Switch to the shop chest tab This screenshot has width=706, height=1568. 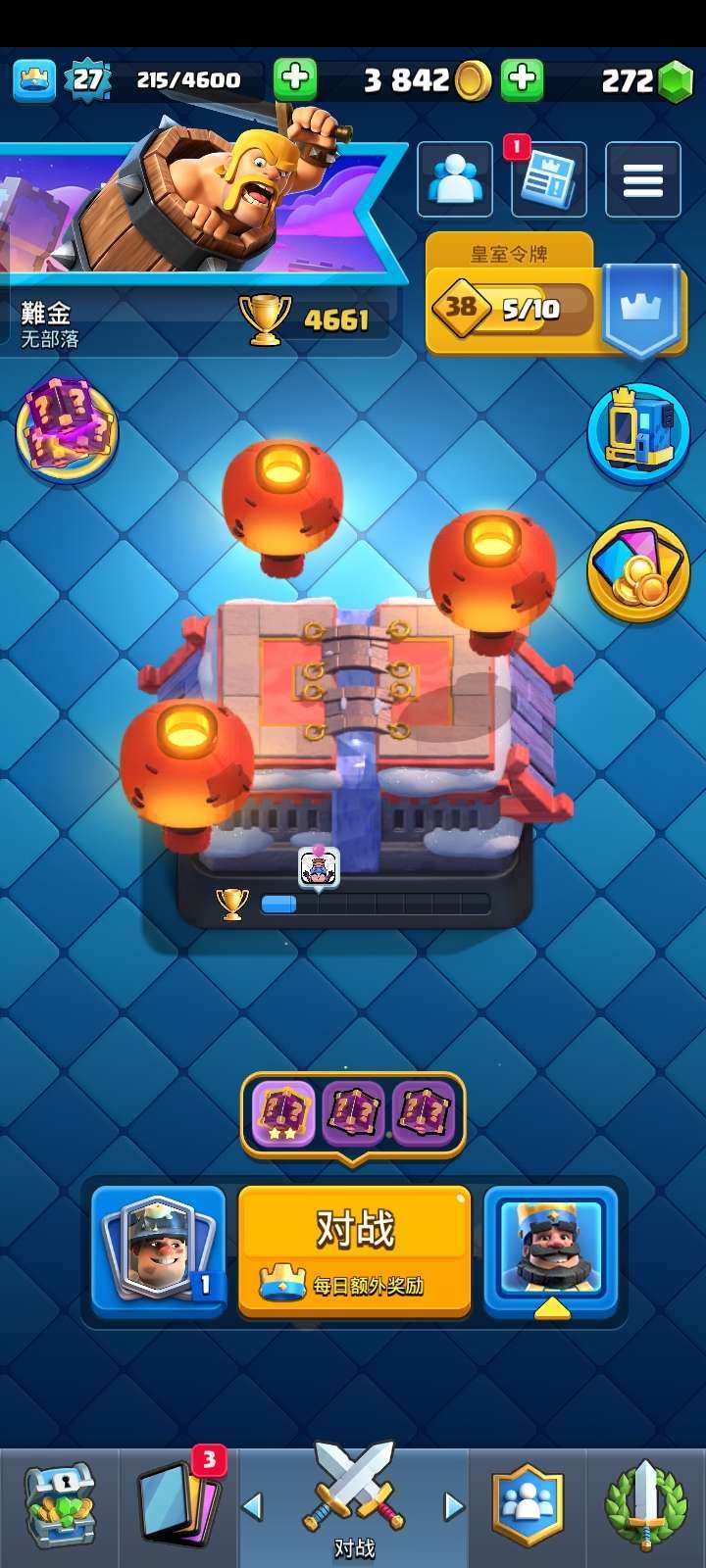[x=59, y=1507]
